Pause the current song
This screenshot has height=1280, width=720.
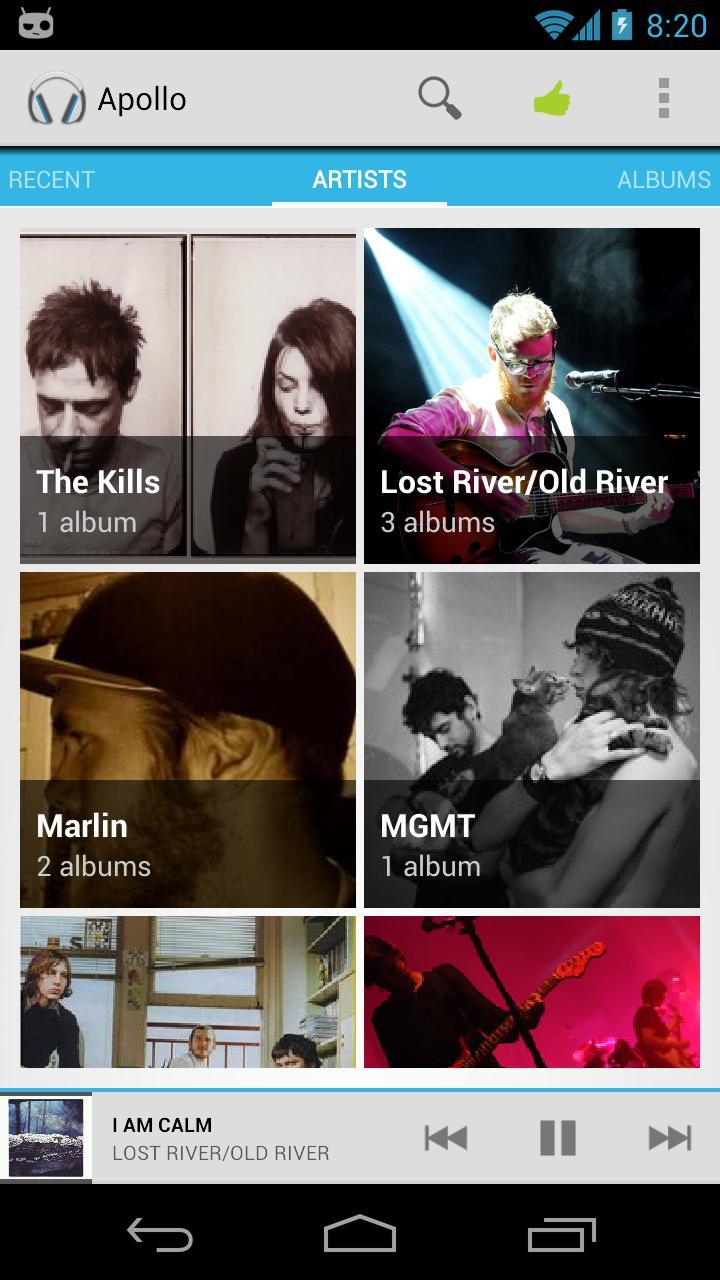557,1138
